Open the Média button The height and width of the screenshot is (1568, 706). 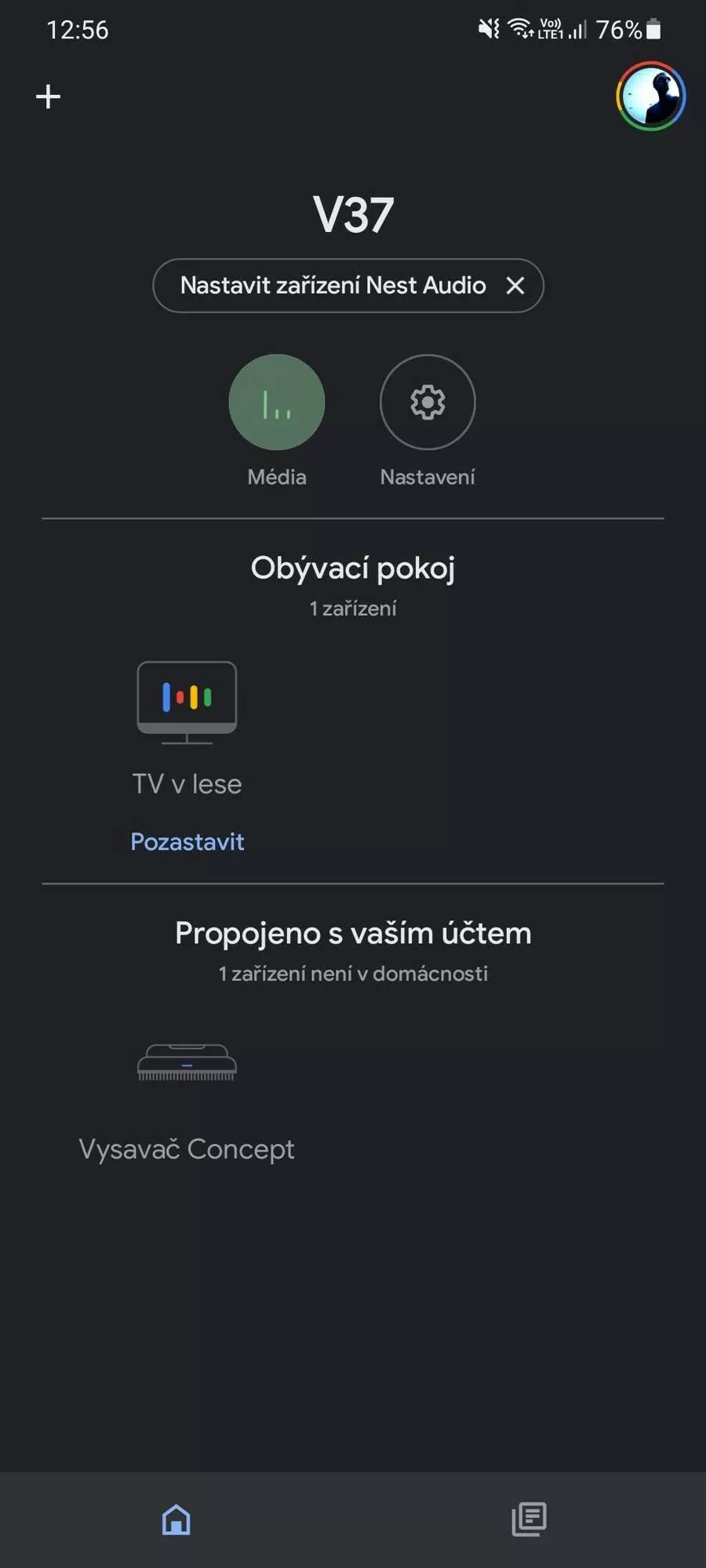(x=276, y=402)
